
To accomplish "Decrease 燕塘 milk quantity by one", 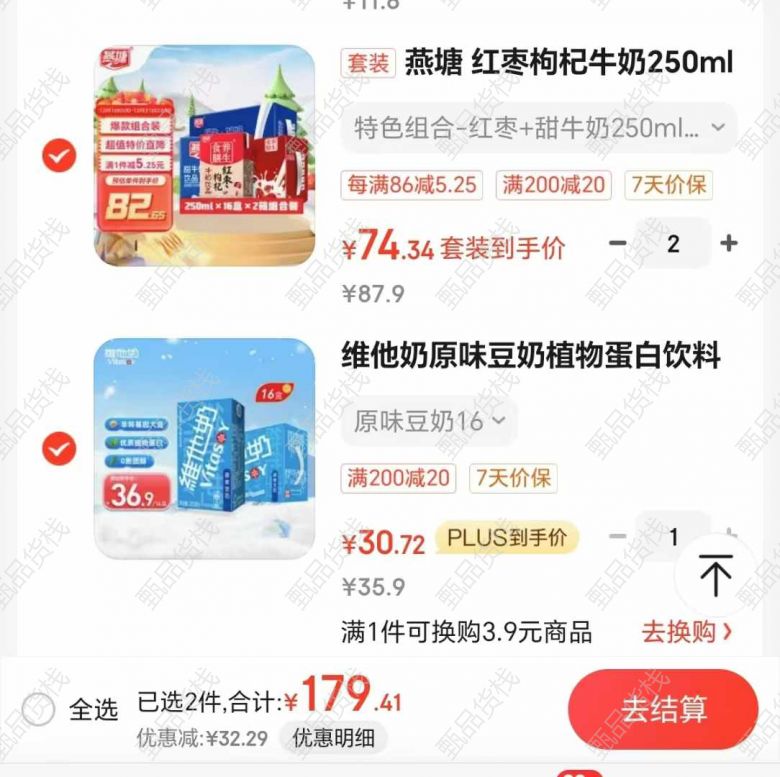I will pos(618,244).
